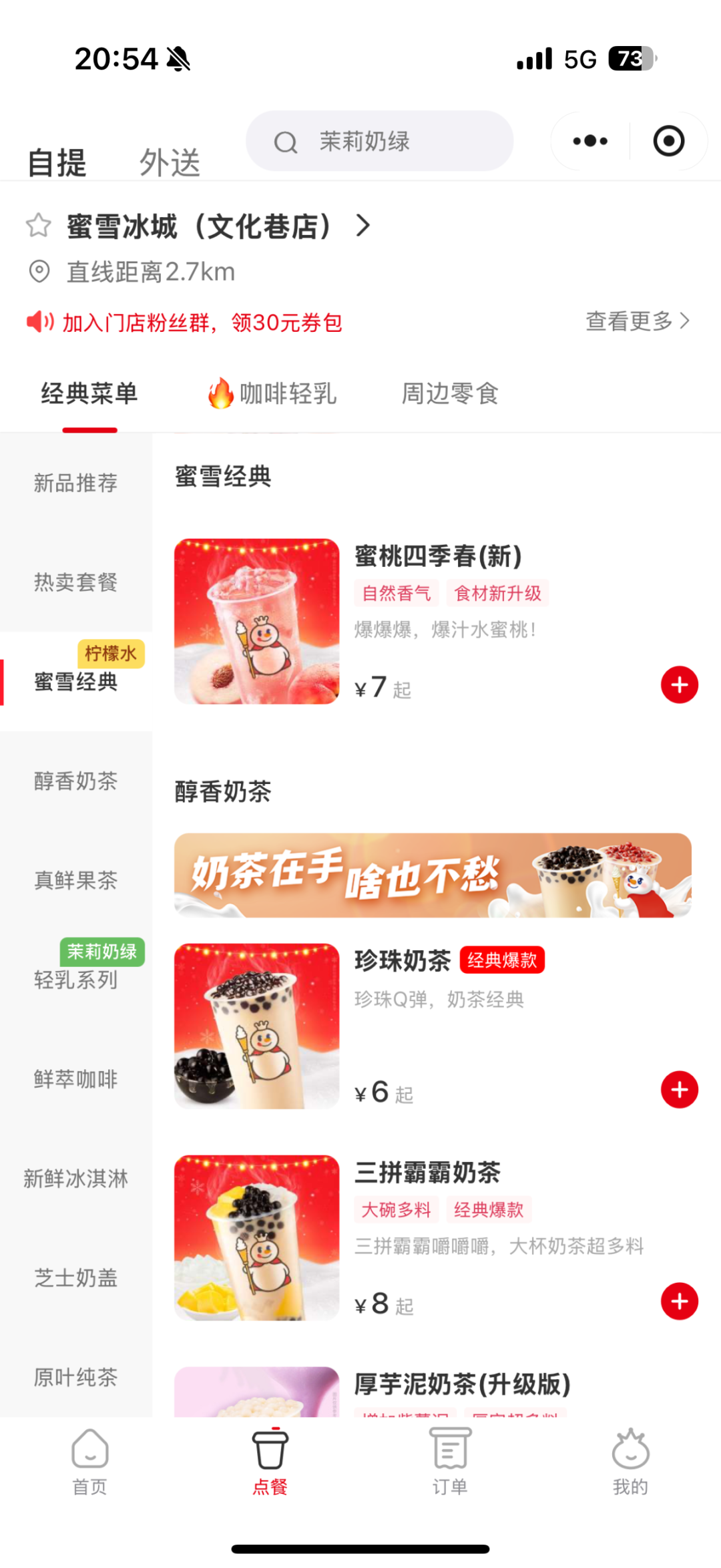Select the 周边零食 tab
This screenshot has width=721, height=1568.
click(449, 393)
